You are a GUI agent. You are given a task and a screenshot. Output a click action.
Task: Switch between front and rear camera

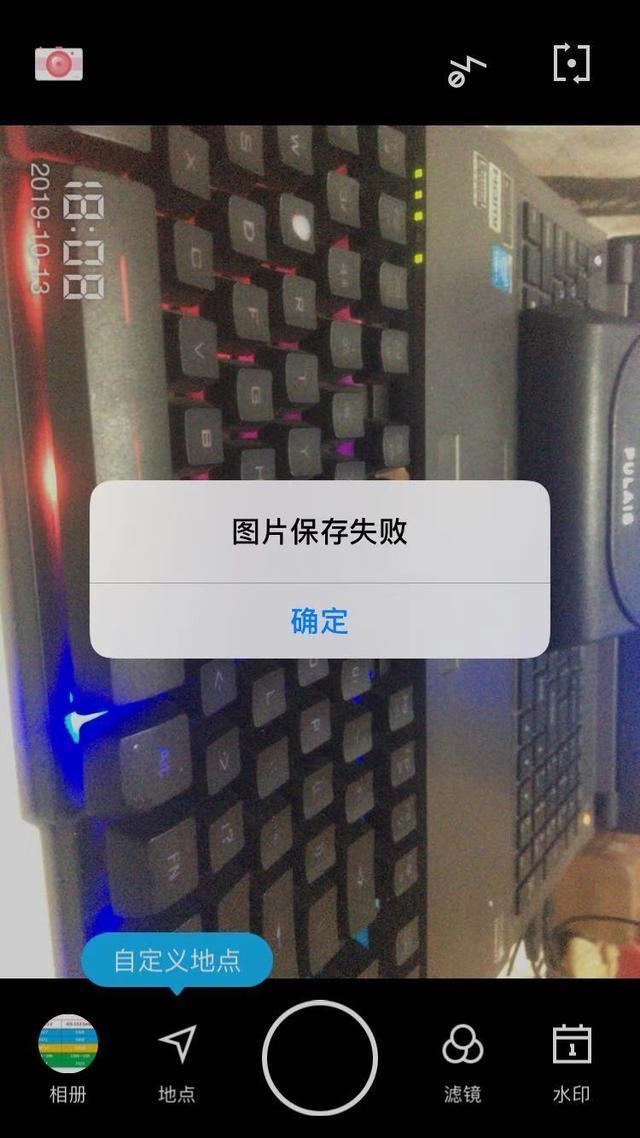tap(571, 63)
